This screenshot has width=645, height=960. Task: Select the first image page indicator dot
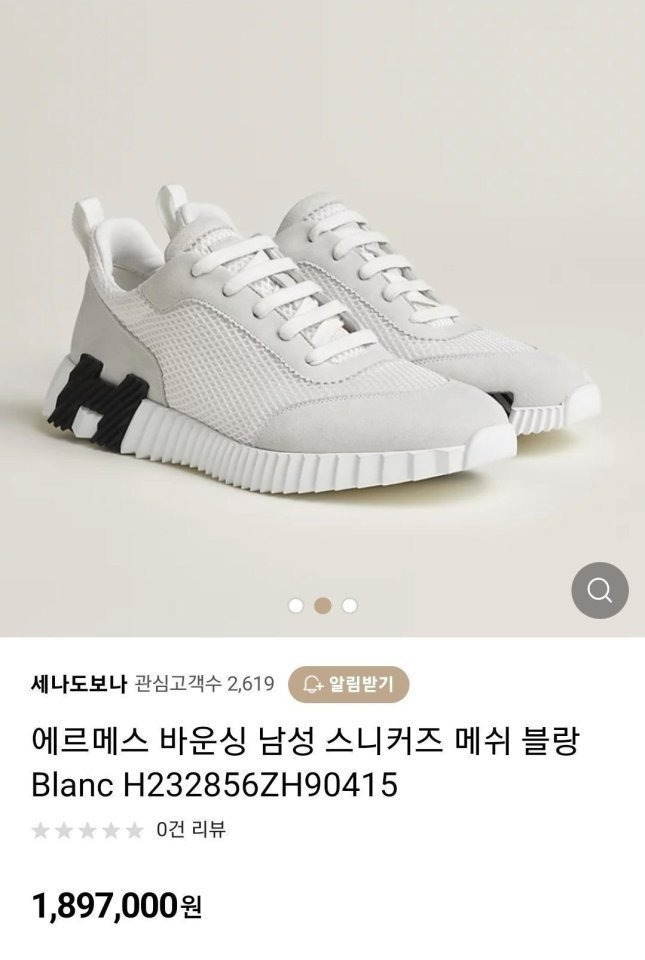(x=296, y=605)
